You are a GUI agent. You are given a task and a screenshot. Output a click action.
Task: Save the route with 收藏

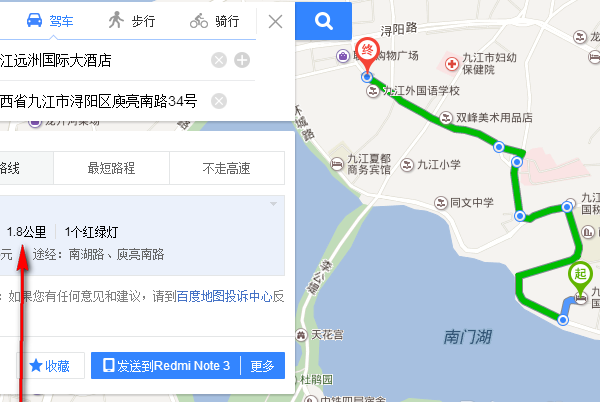49,366
